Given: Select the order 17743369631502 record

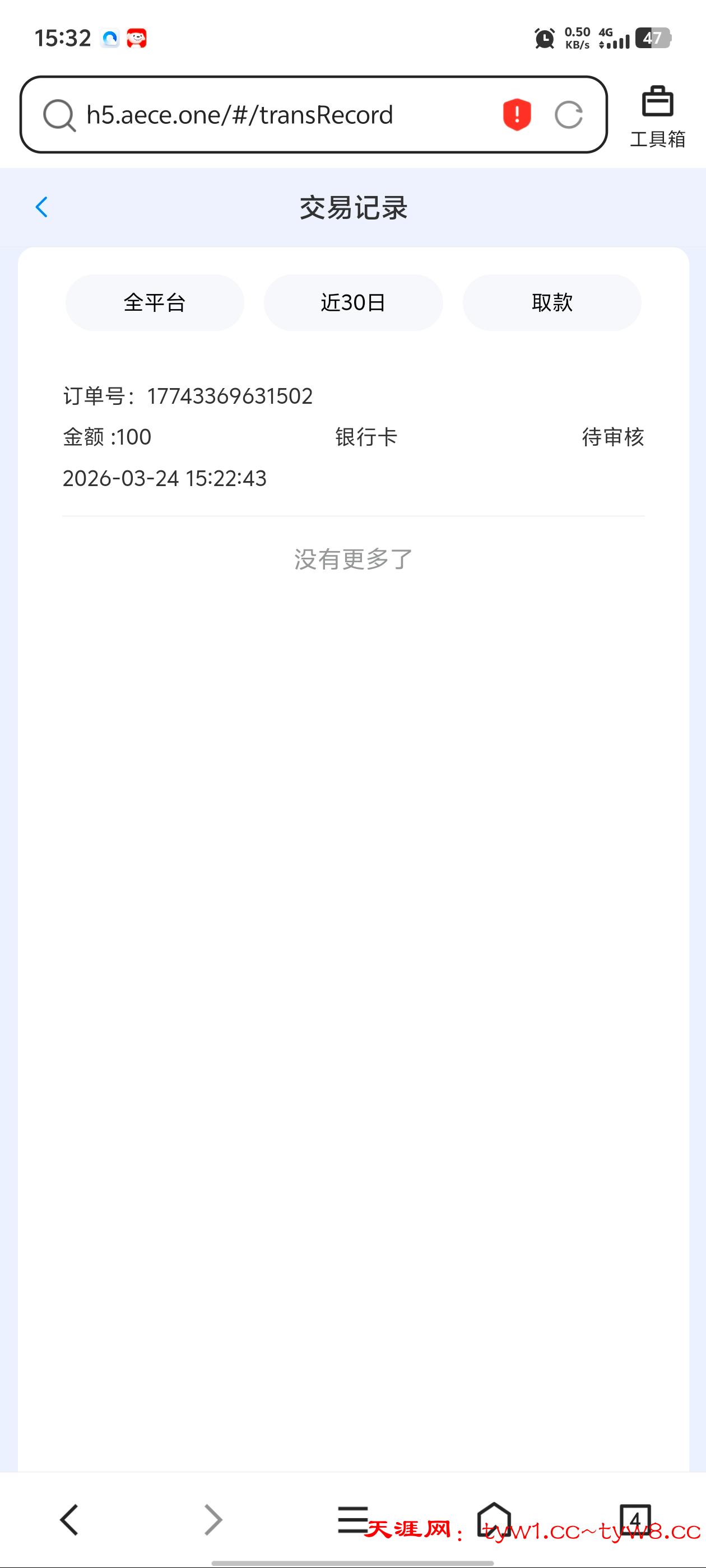Looking at the screenshot, I should click(354, 436).
